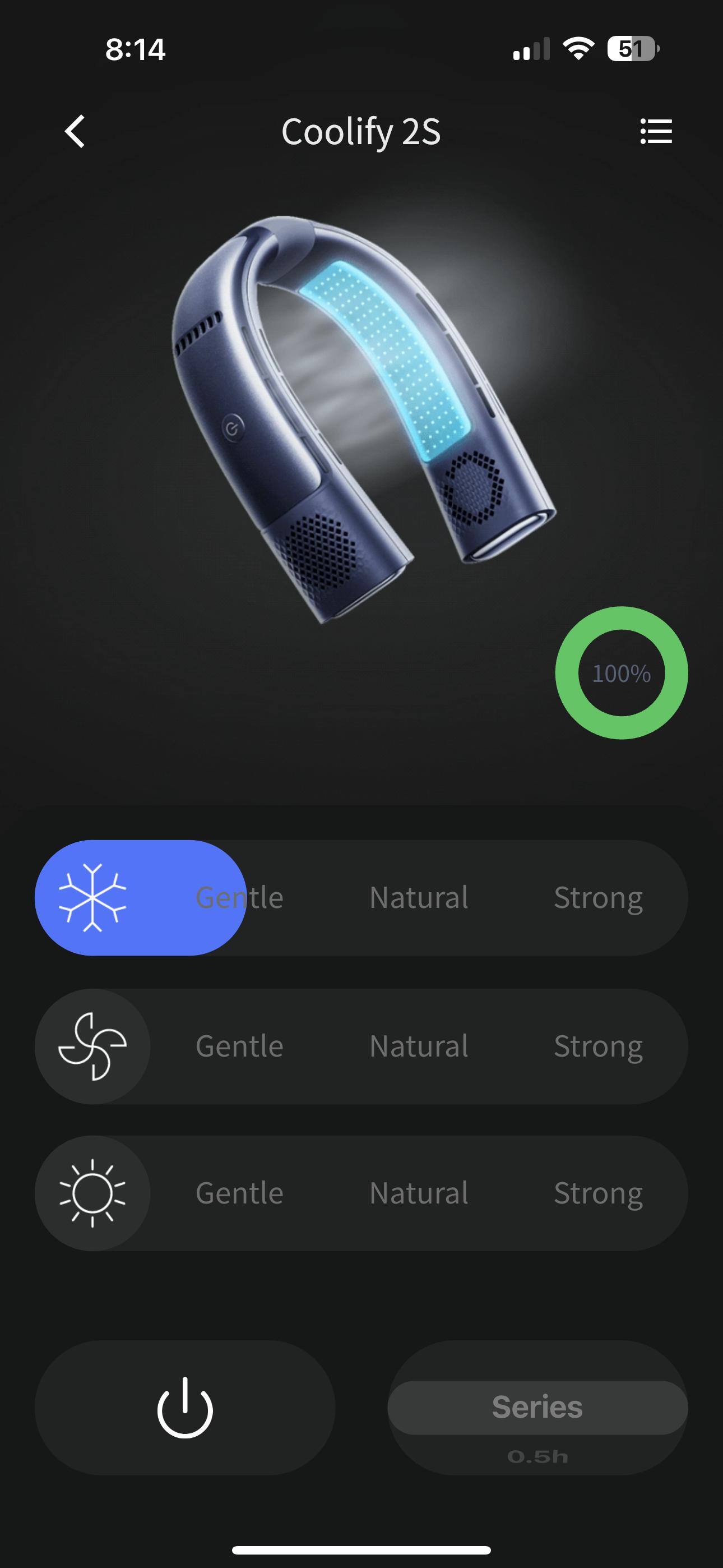Set cooling mode to Strong

point(597,898)
